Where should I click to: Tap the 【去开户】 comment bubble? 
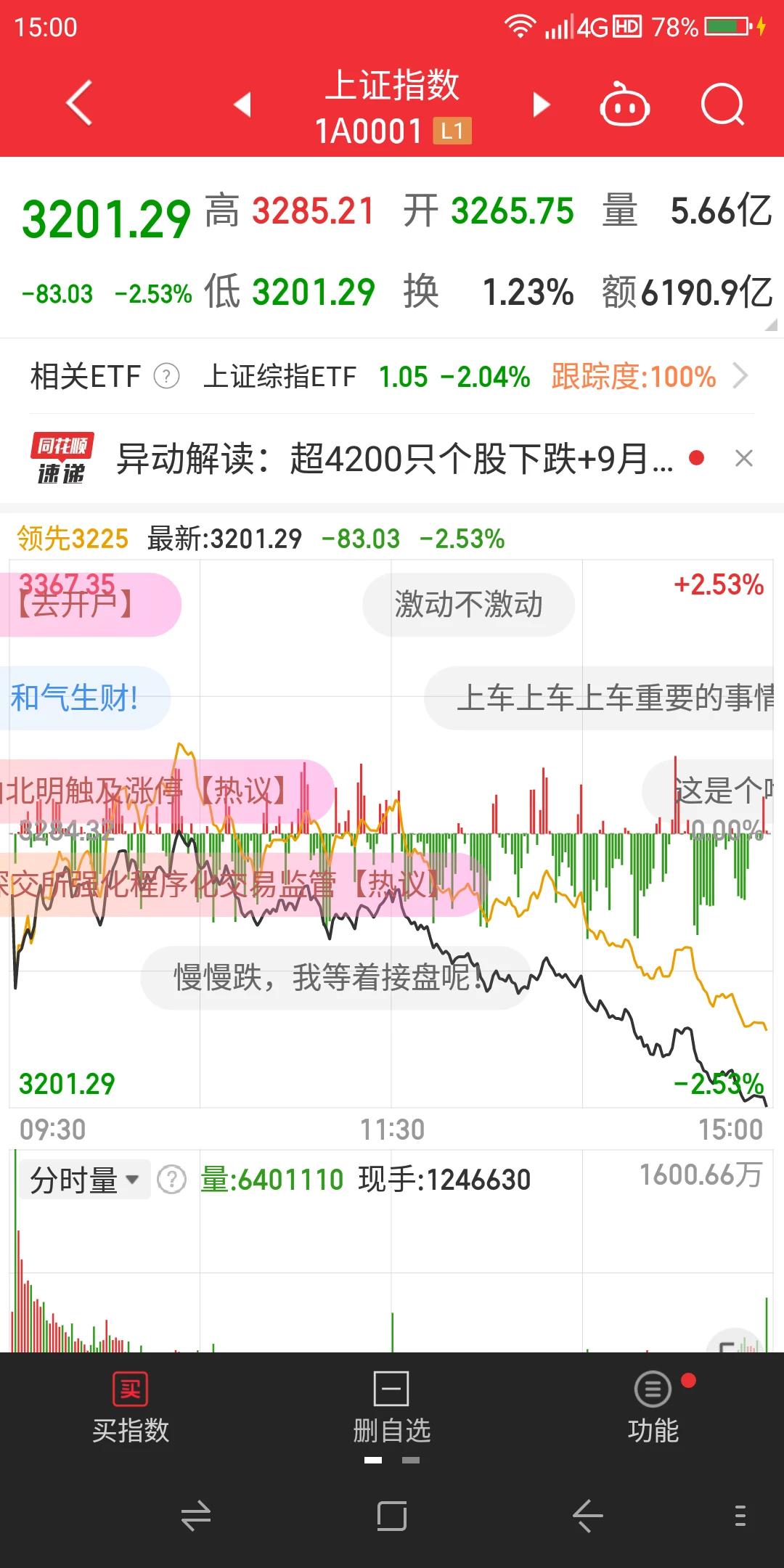[x=89, y=605]
